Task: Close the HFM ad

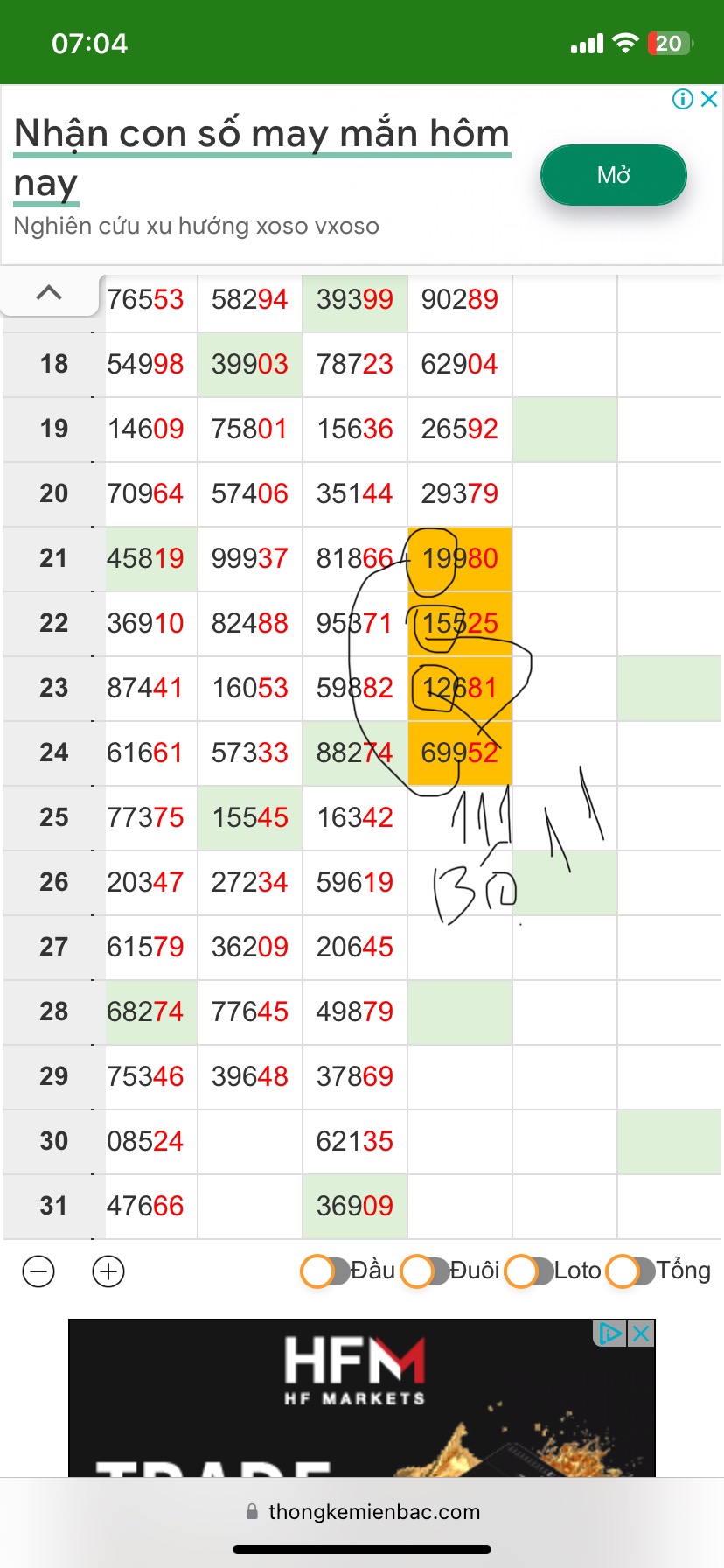Action: pos(642,1333)
